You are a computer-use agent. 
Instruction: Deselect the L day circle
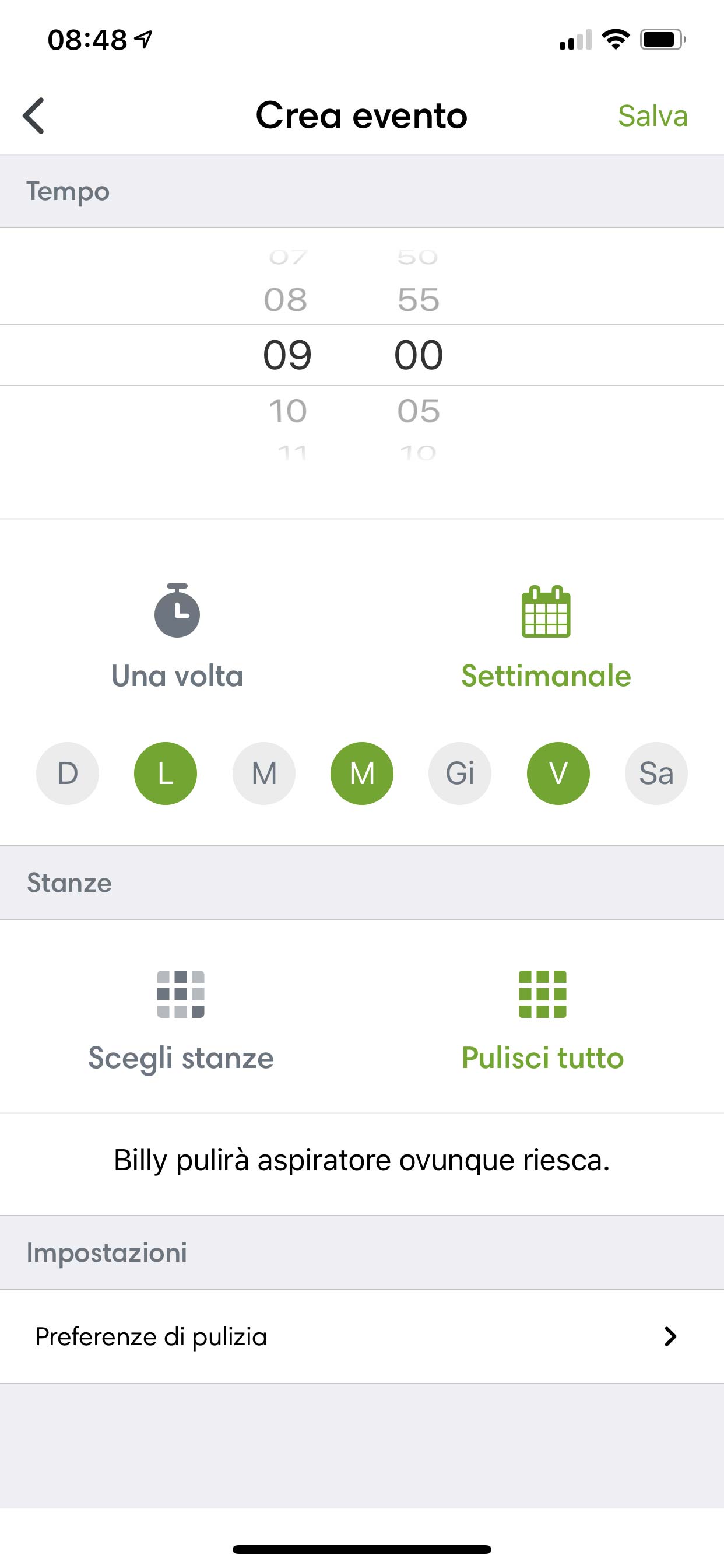point(166,773)
